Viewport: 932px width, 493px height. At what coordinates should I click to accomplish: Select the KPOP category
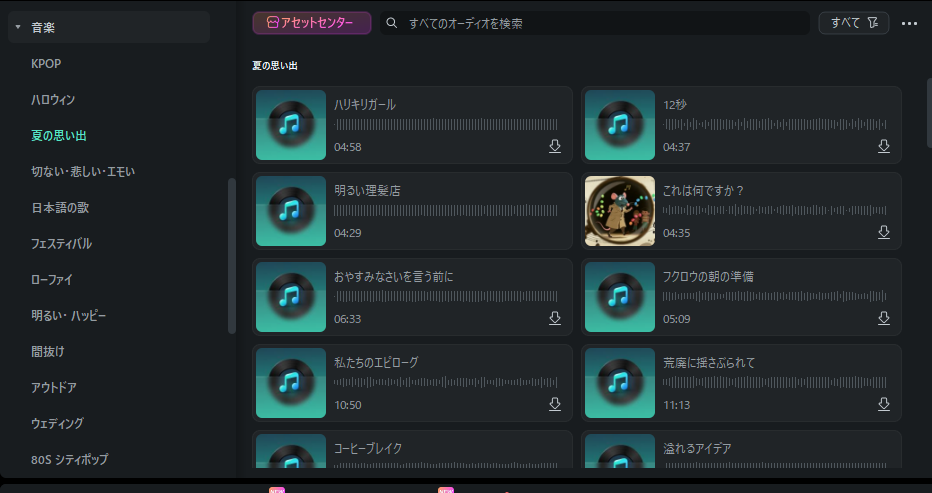tap(46, 64)
